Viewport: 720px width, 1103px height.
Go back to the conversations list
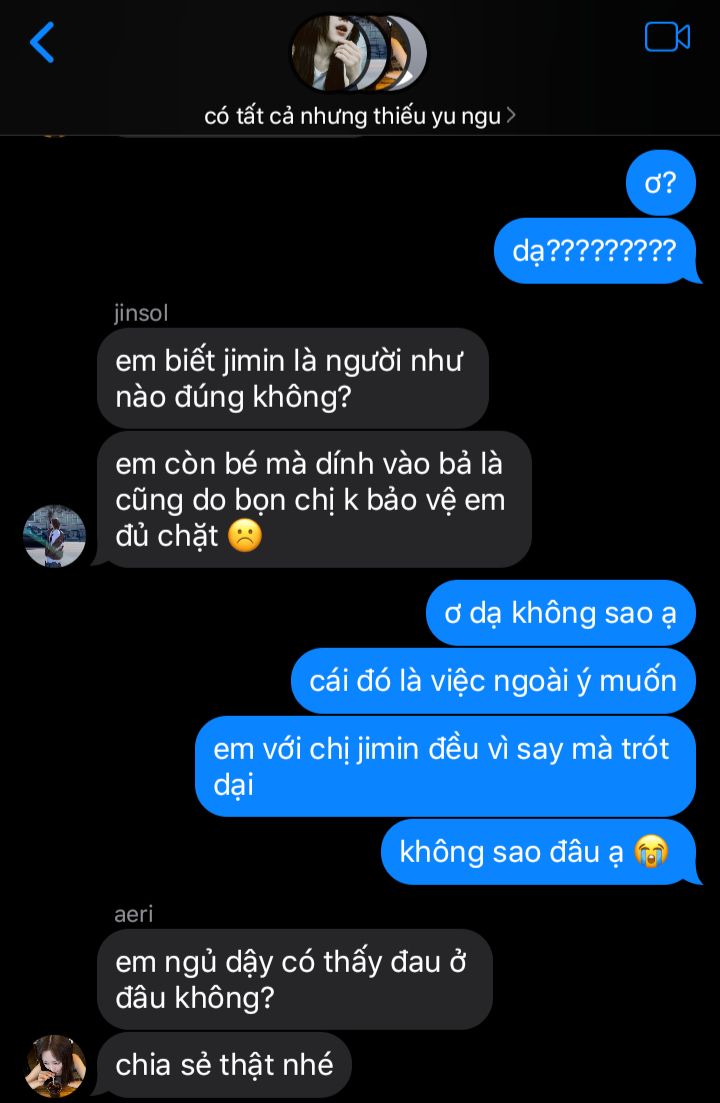[x=42, y=43]
